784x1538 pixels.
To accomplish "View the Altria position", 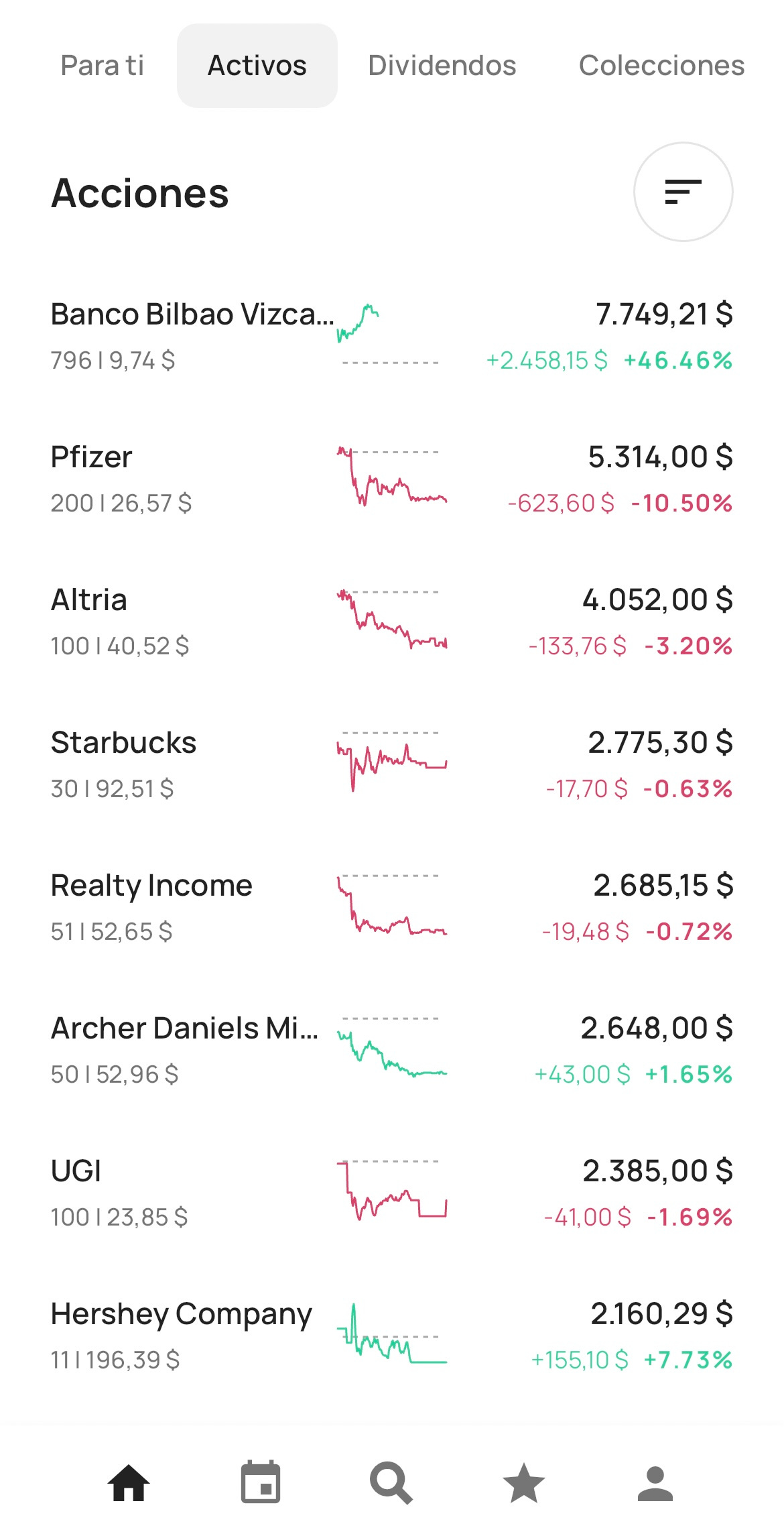I will tap(392, 622).
